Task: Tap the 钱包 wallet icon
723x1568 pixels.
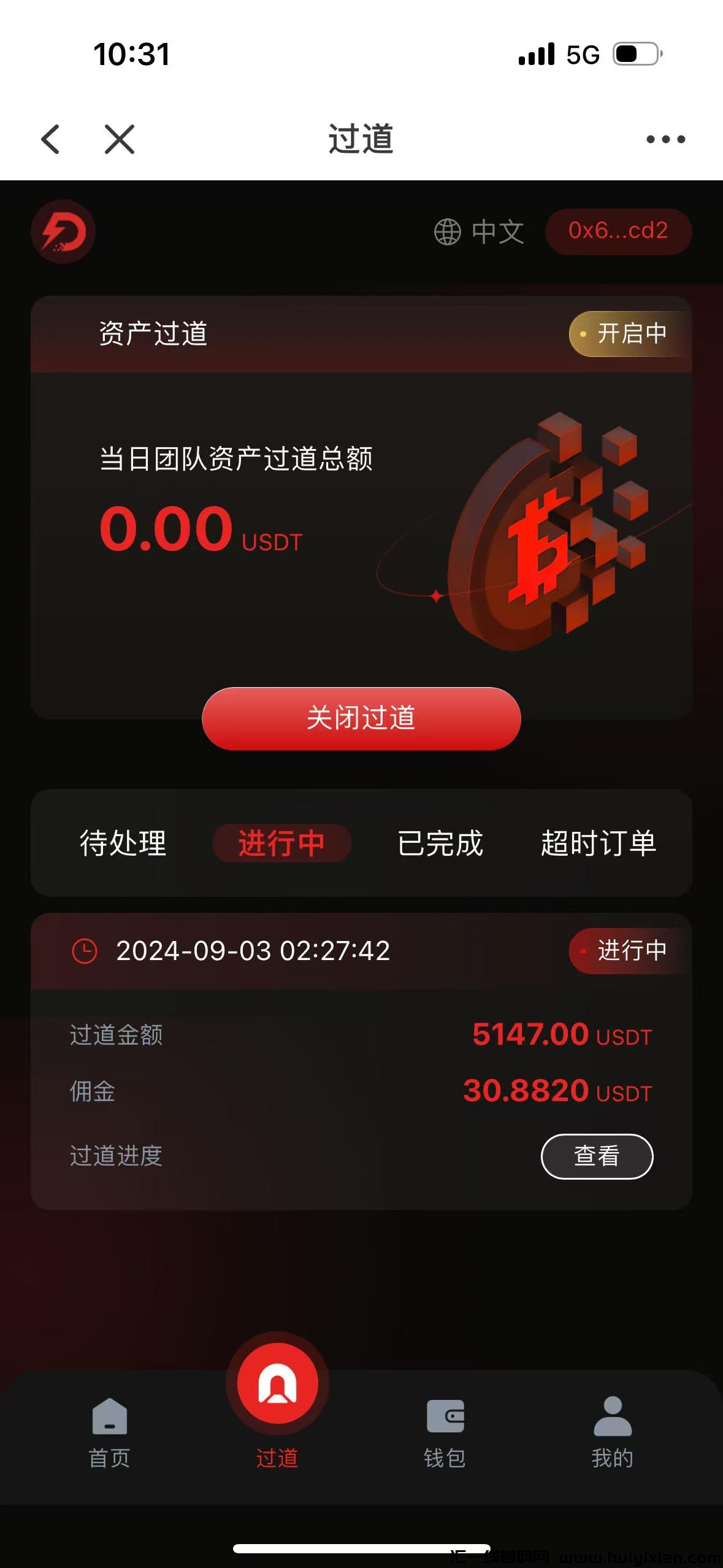Action: click(x=446, y=1417)
